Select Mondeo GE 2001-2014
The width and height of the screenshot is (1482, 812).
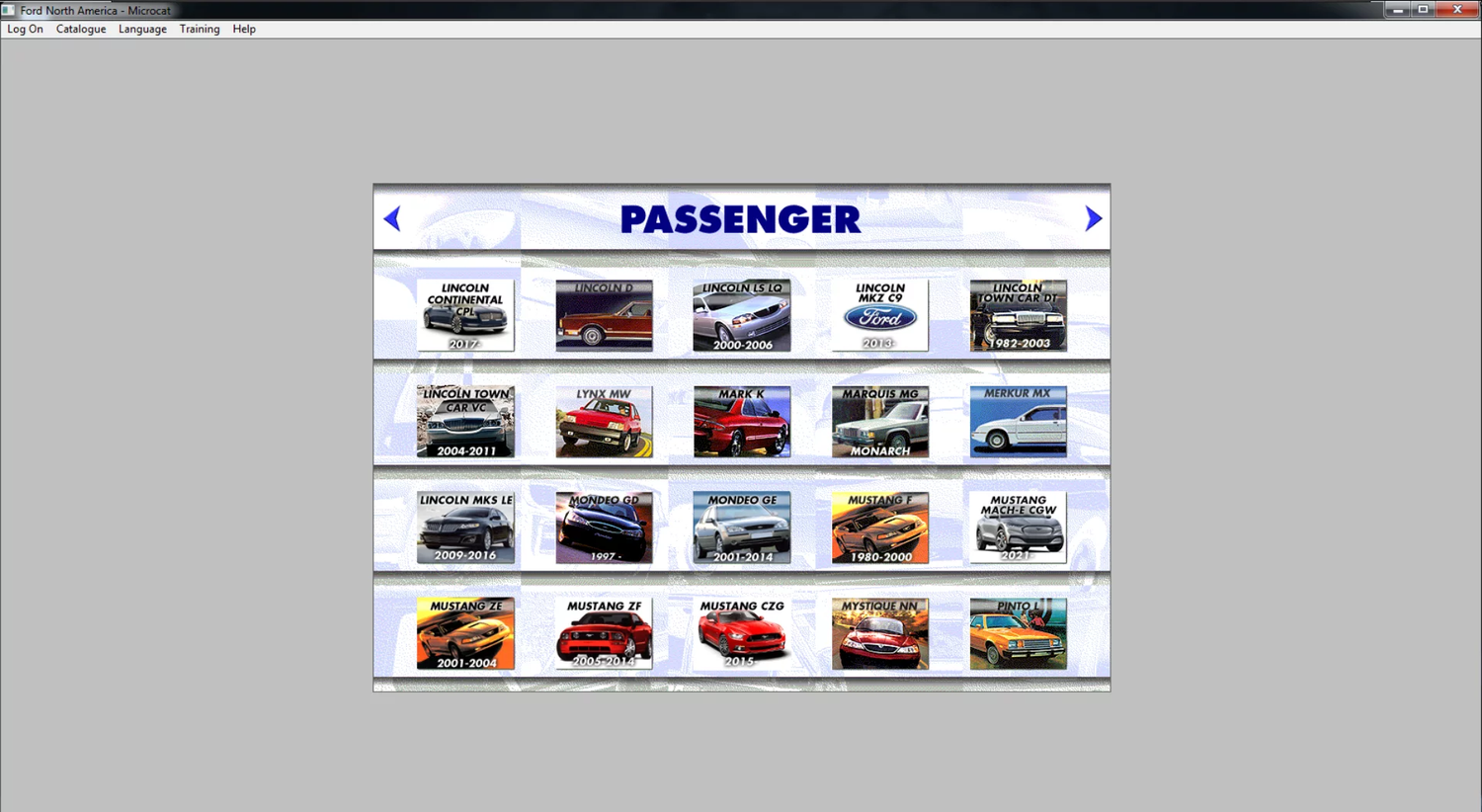point(742,528)
